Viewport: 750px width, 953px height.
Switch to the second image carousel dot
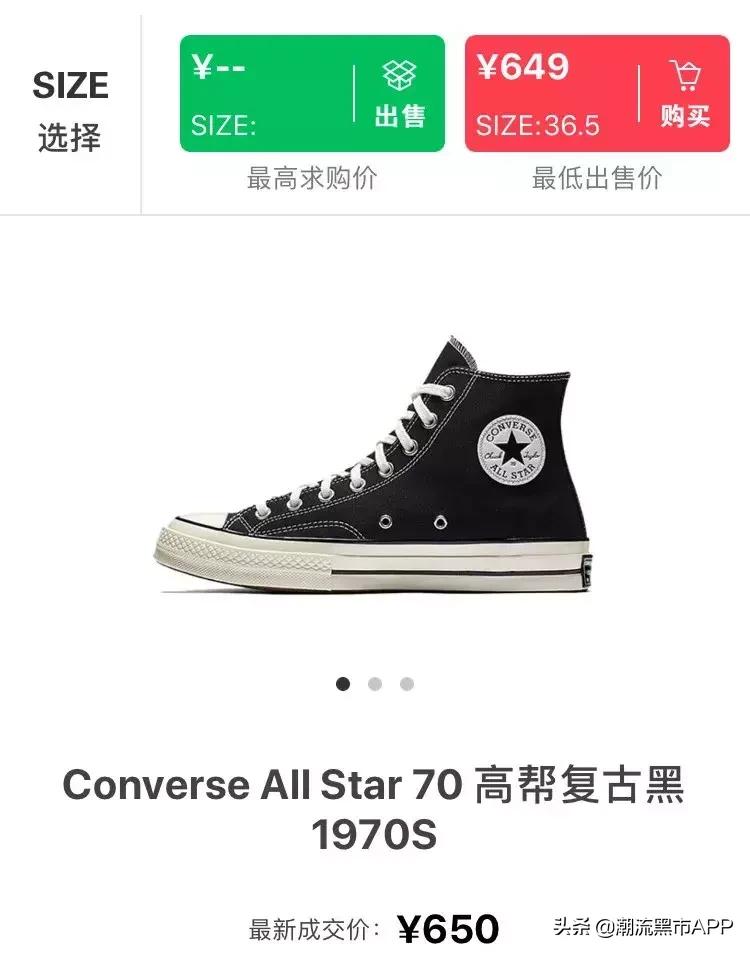[x=375, y=684]
